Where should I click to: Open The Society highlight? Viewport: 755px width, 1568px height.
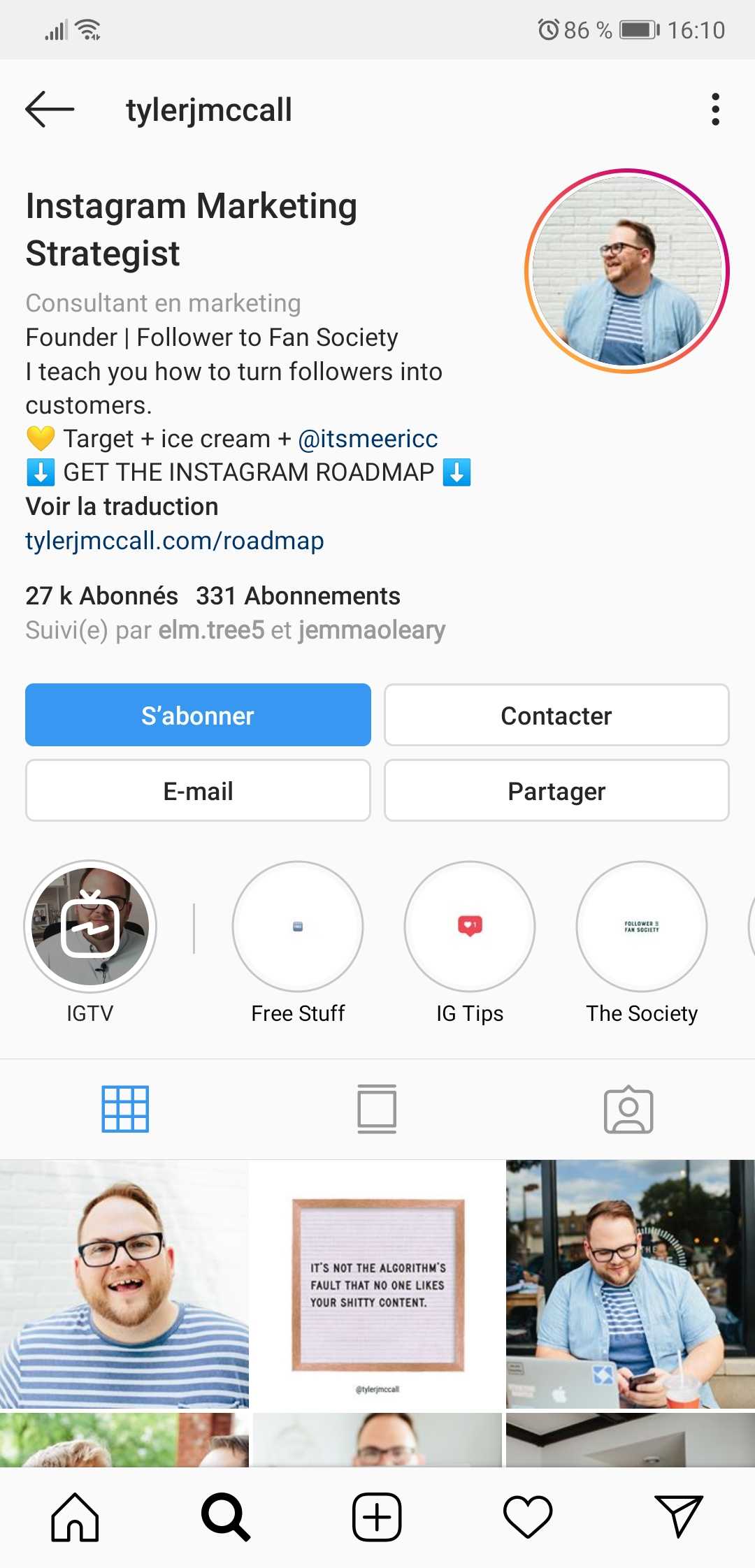641,927
